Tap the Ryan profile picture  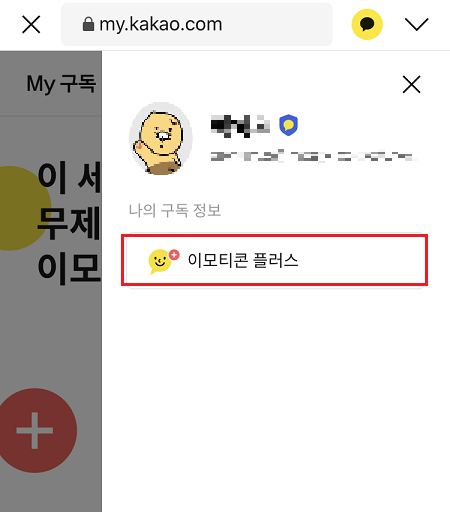[161, 139]
